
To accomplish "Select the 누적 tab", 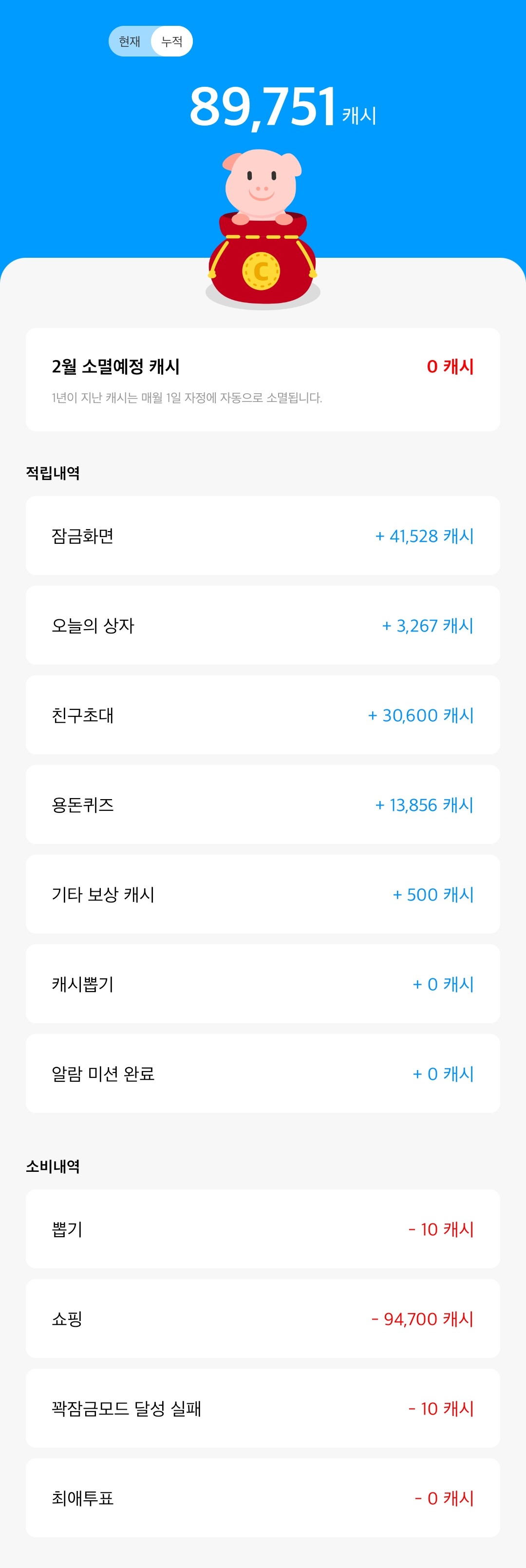I will 171,41.
